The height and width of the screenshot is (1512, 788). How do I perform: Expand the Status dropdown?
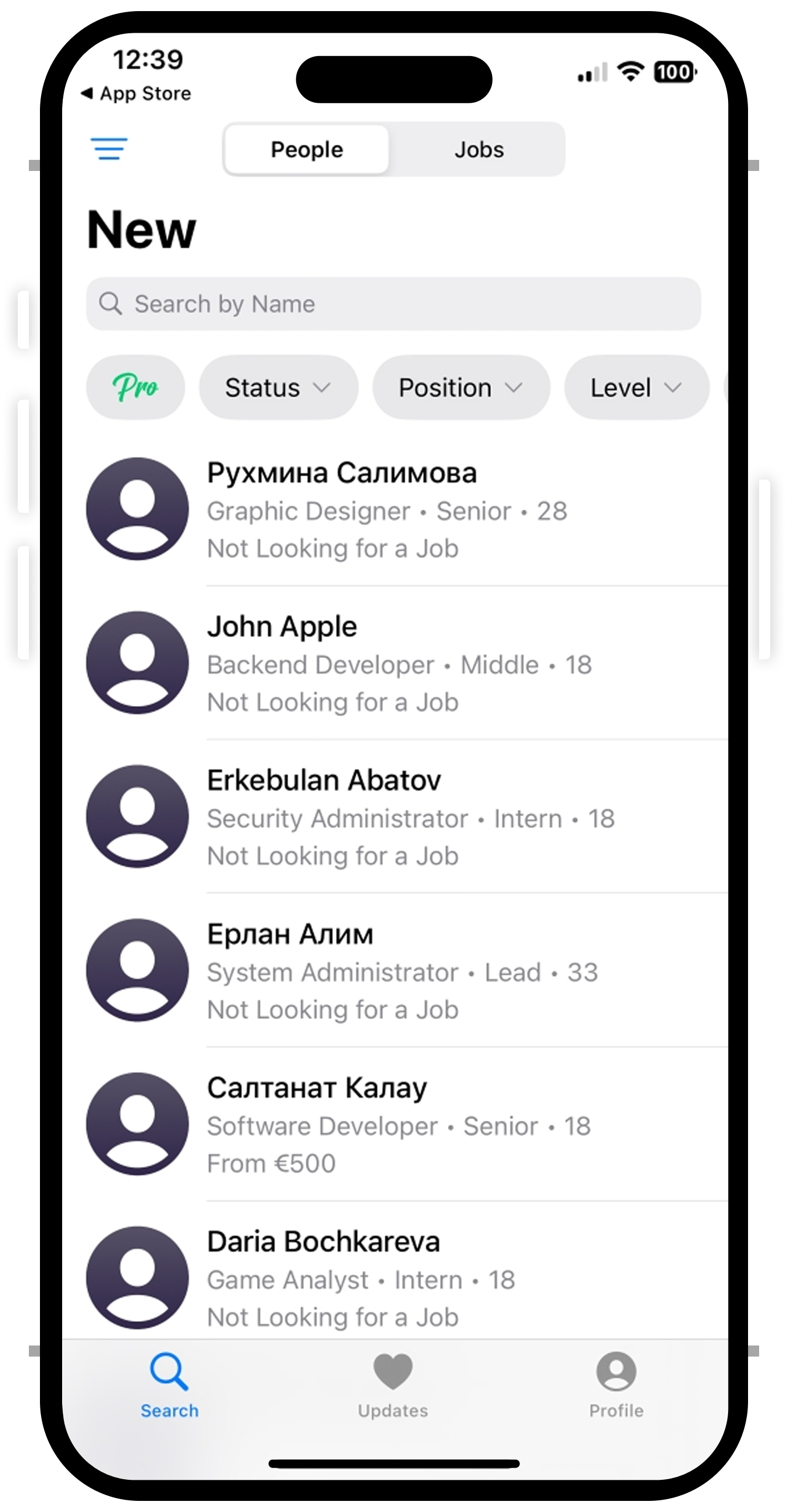coord(278,387)
